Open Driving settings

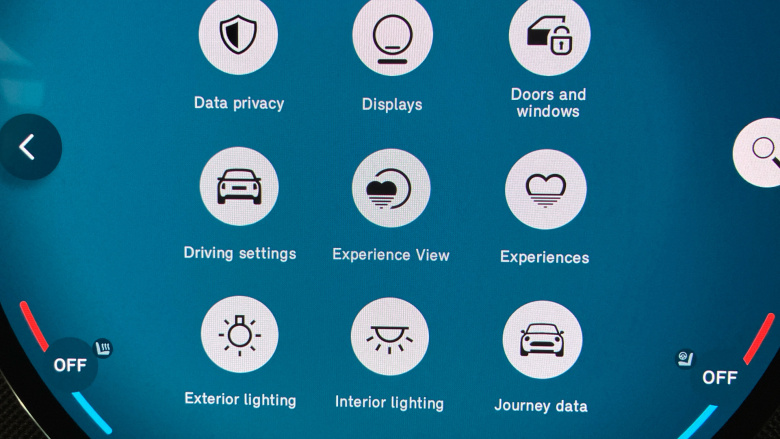click(239, 187)
